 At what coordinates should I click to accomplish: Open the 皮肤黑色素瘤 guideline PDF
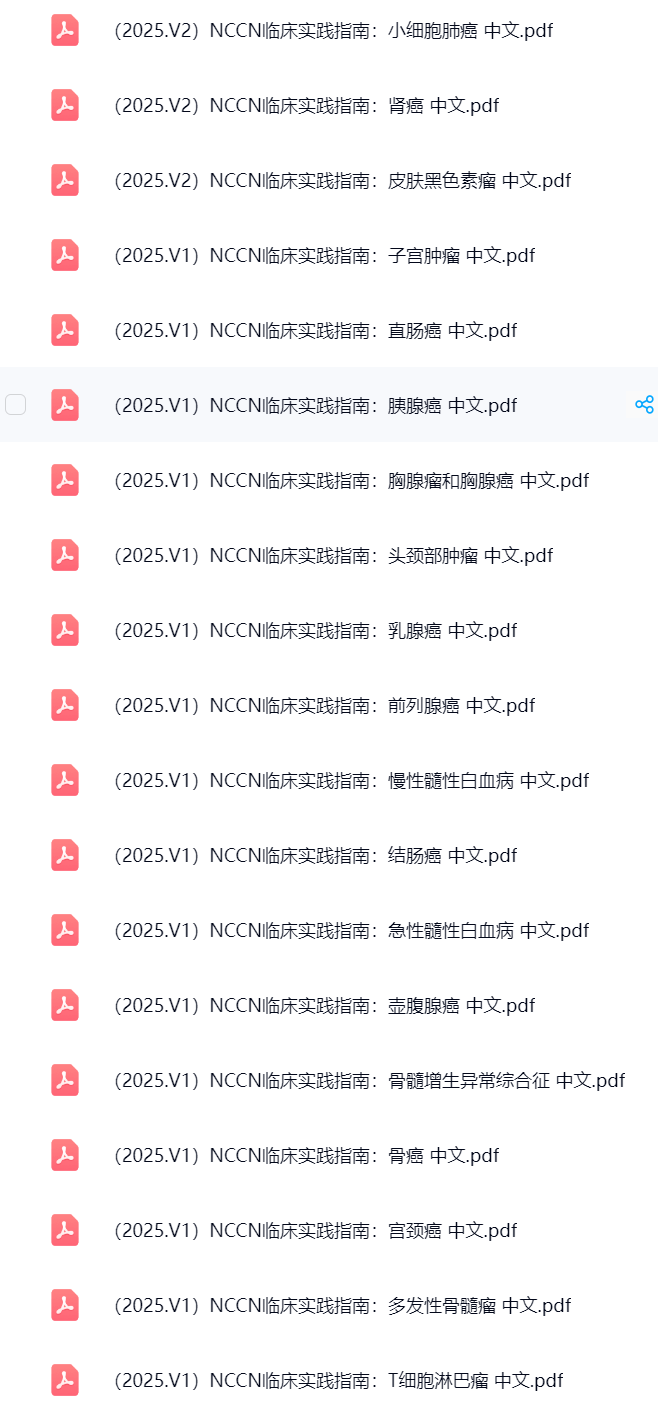click(341, 181)
